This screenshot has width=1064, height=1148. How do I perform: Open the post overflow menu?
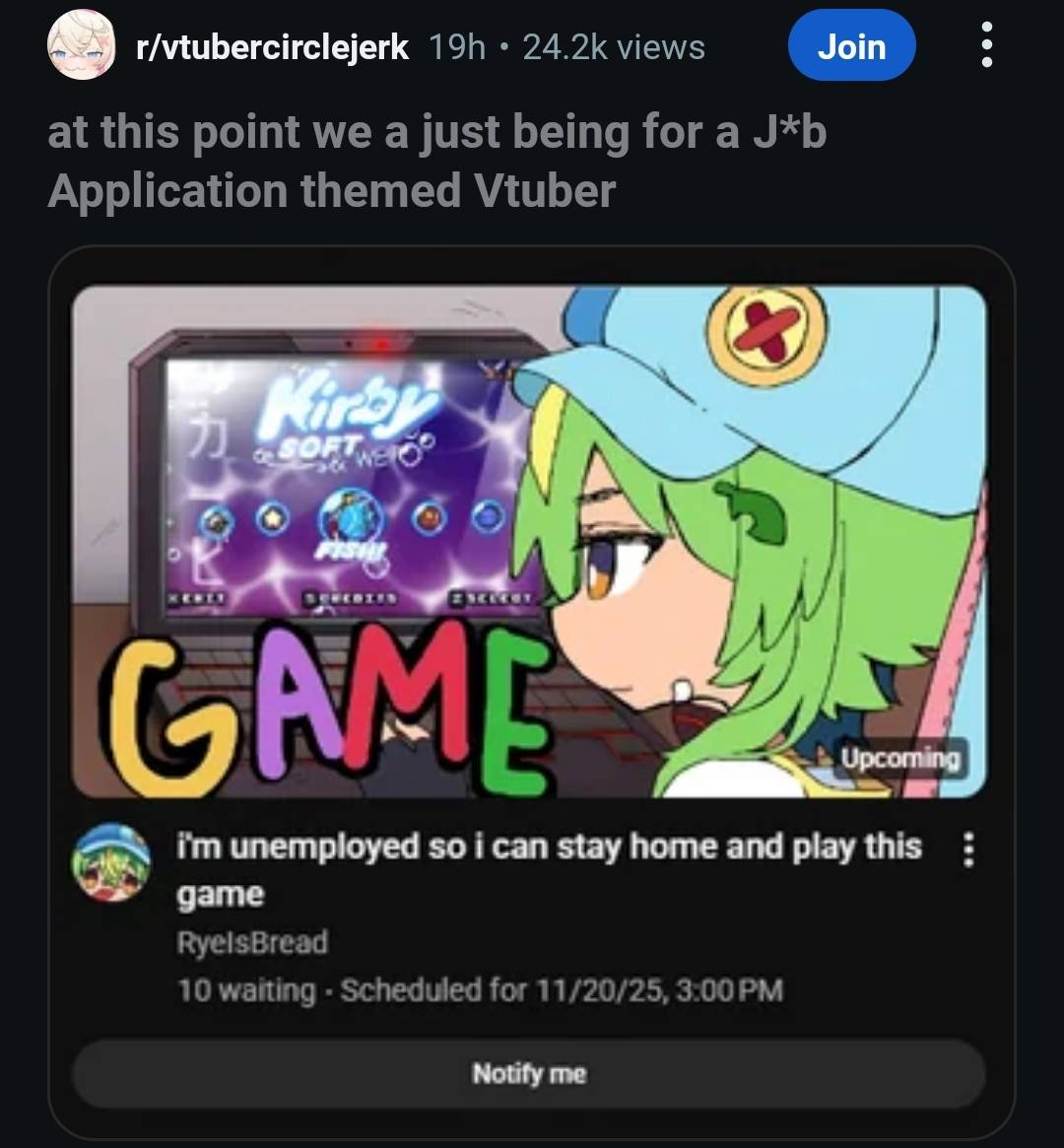pos(987,46)
